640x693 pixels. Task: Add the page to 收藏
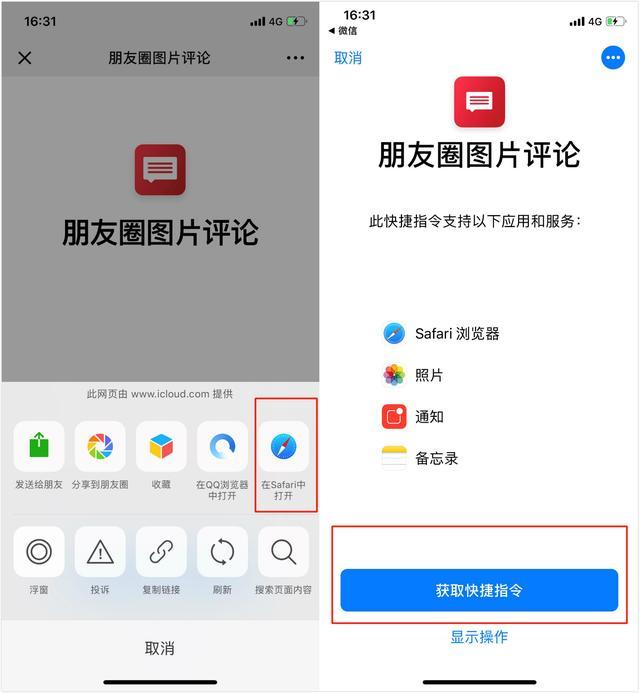[161, 447]
